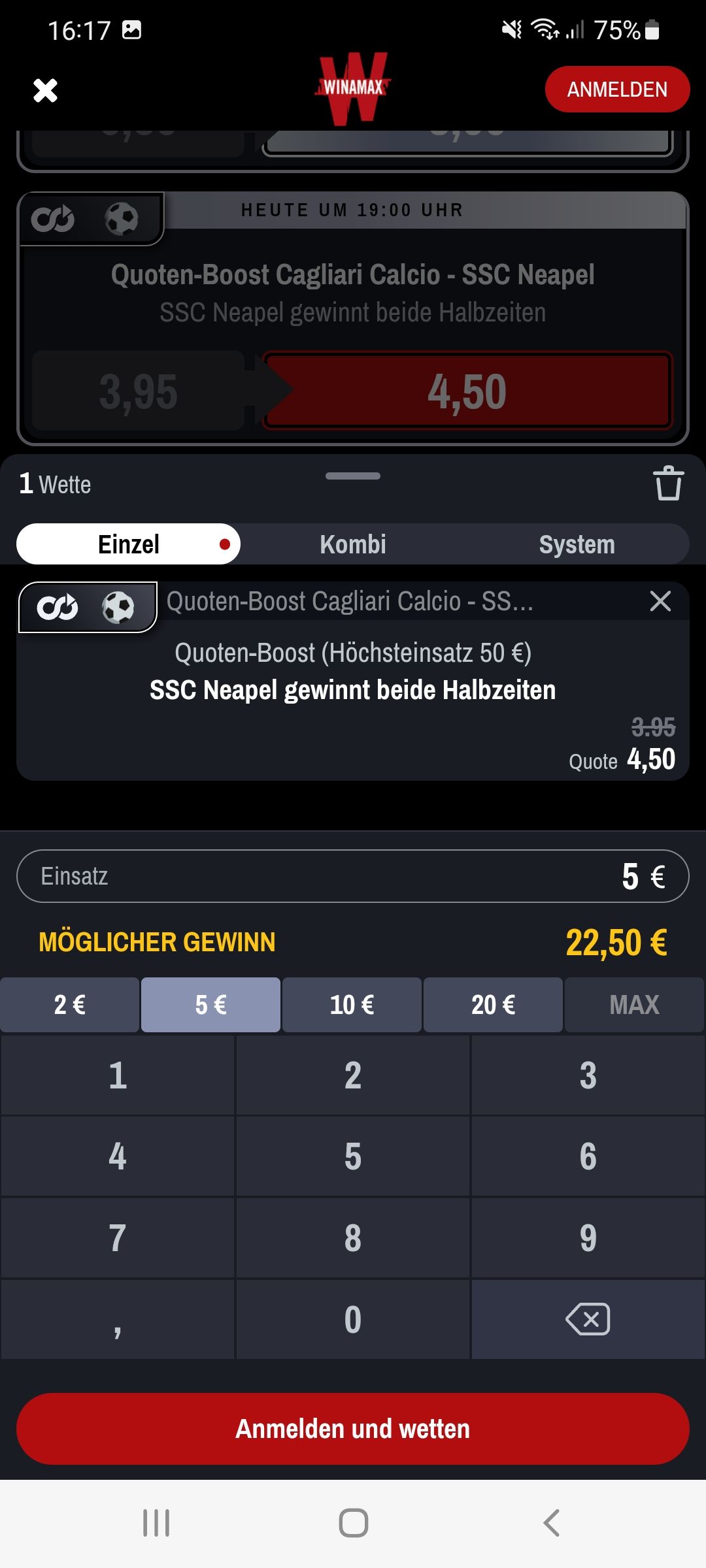Switch to the System tab

(577, 544)
